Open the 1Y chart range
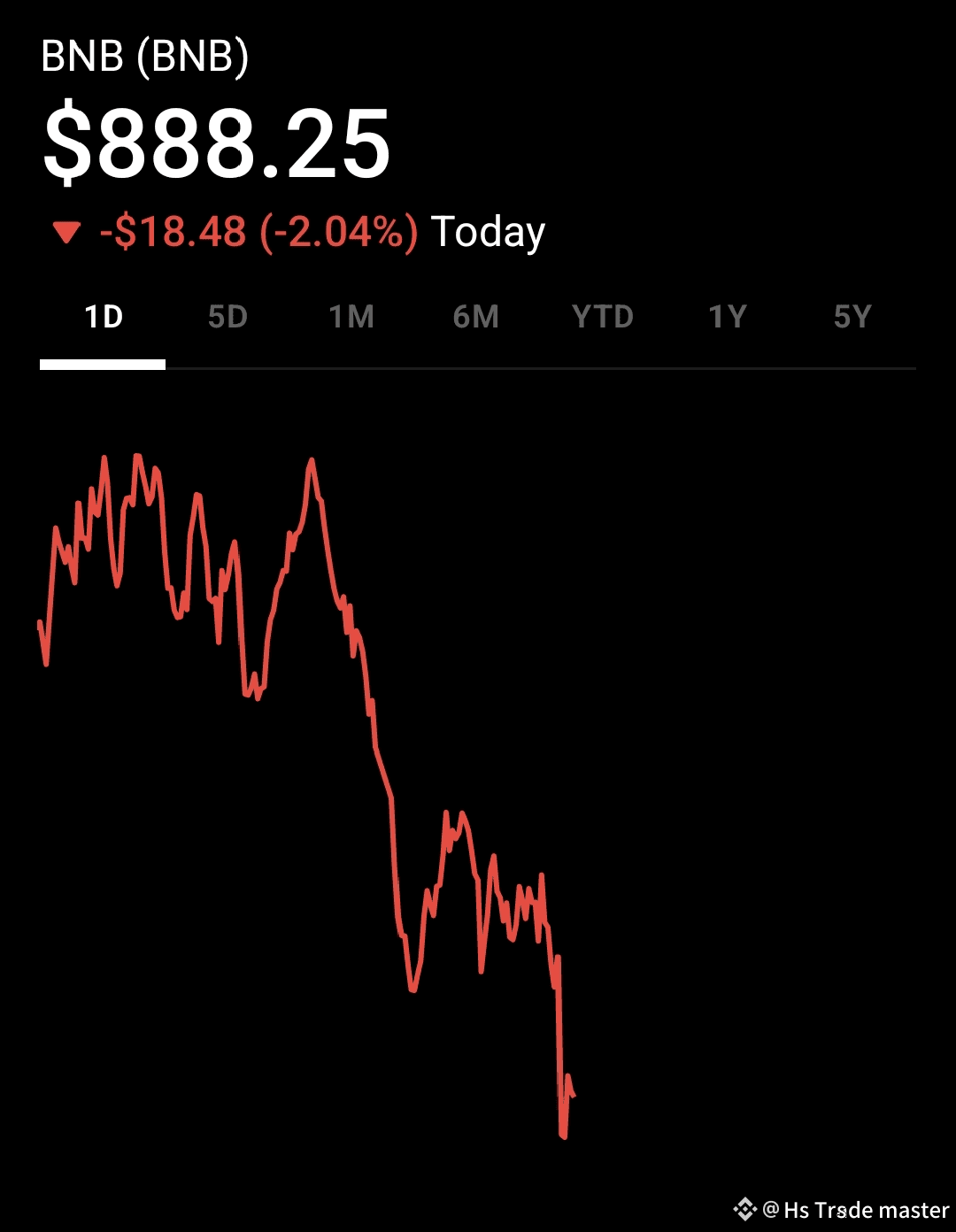Viewport: 956px width, 1232px height. pos(728,317)
